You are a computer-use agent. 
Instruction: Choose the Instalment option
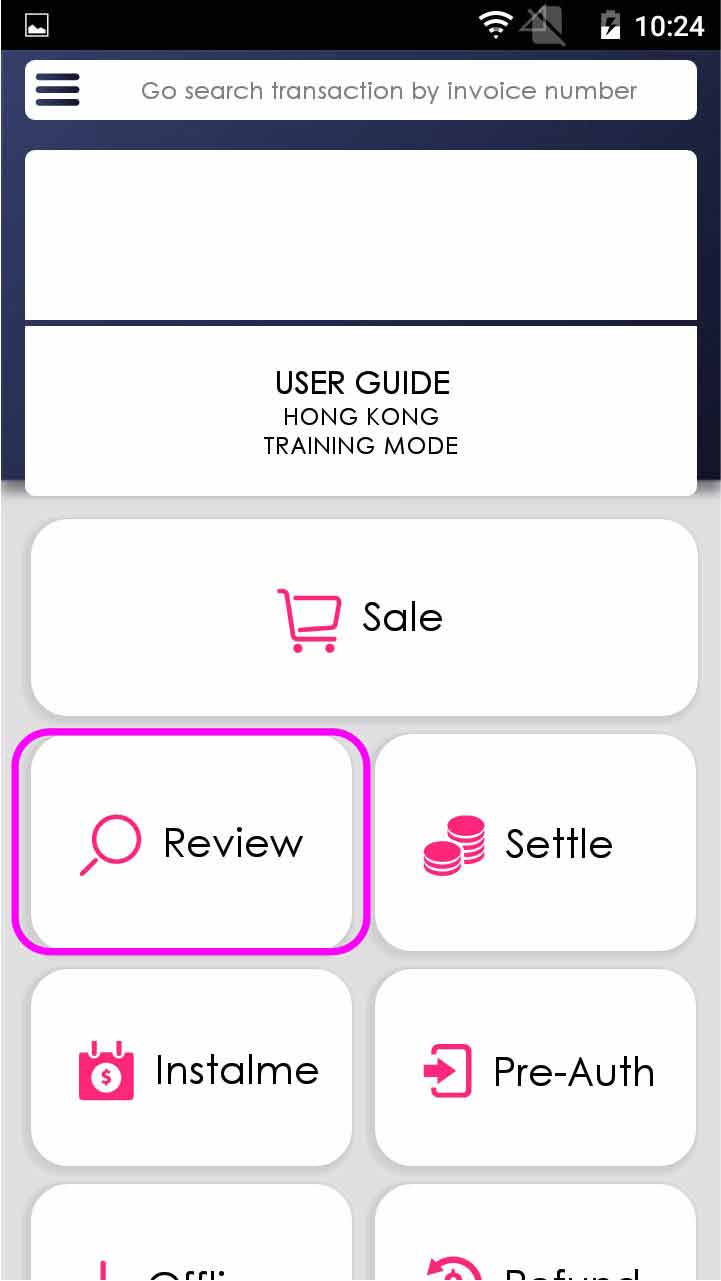coord(191,1069)
